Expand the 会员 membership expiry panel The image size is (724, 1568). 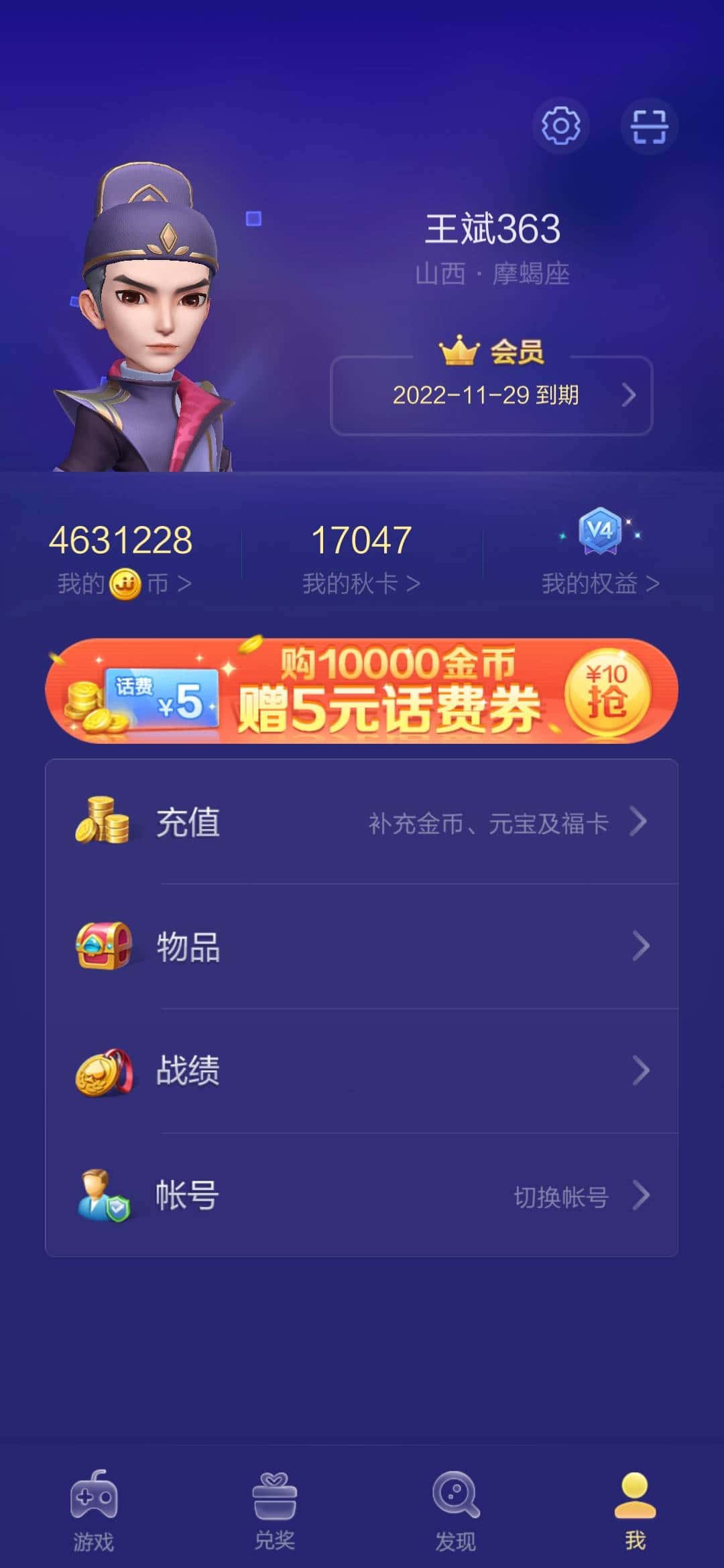[x=491, y=395]
